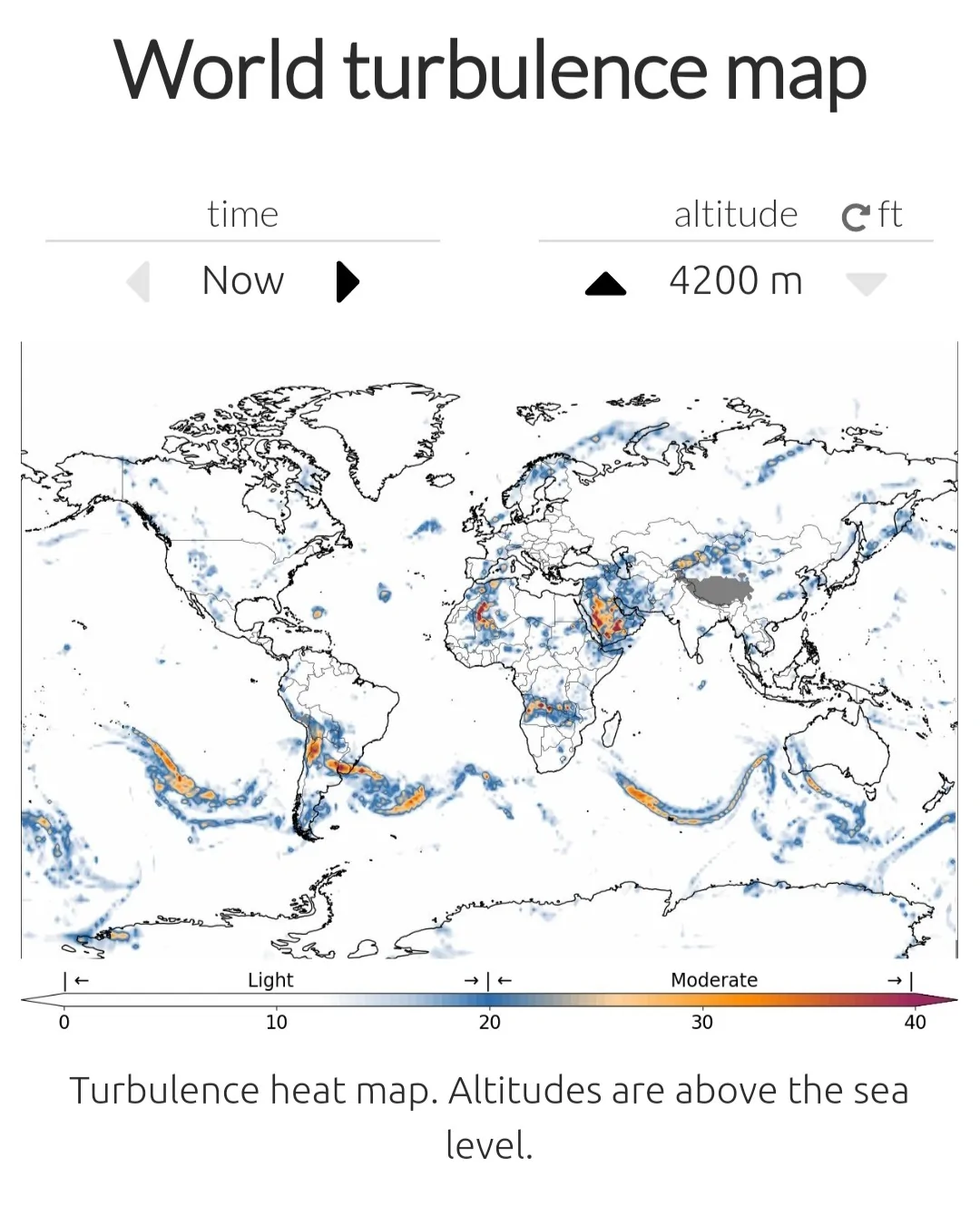Advance time to the next forecast step
This screenshot has height=1207, width=980.
click(347, 281)
